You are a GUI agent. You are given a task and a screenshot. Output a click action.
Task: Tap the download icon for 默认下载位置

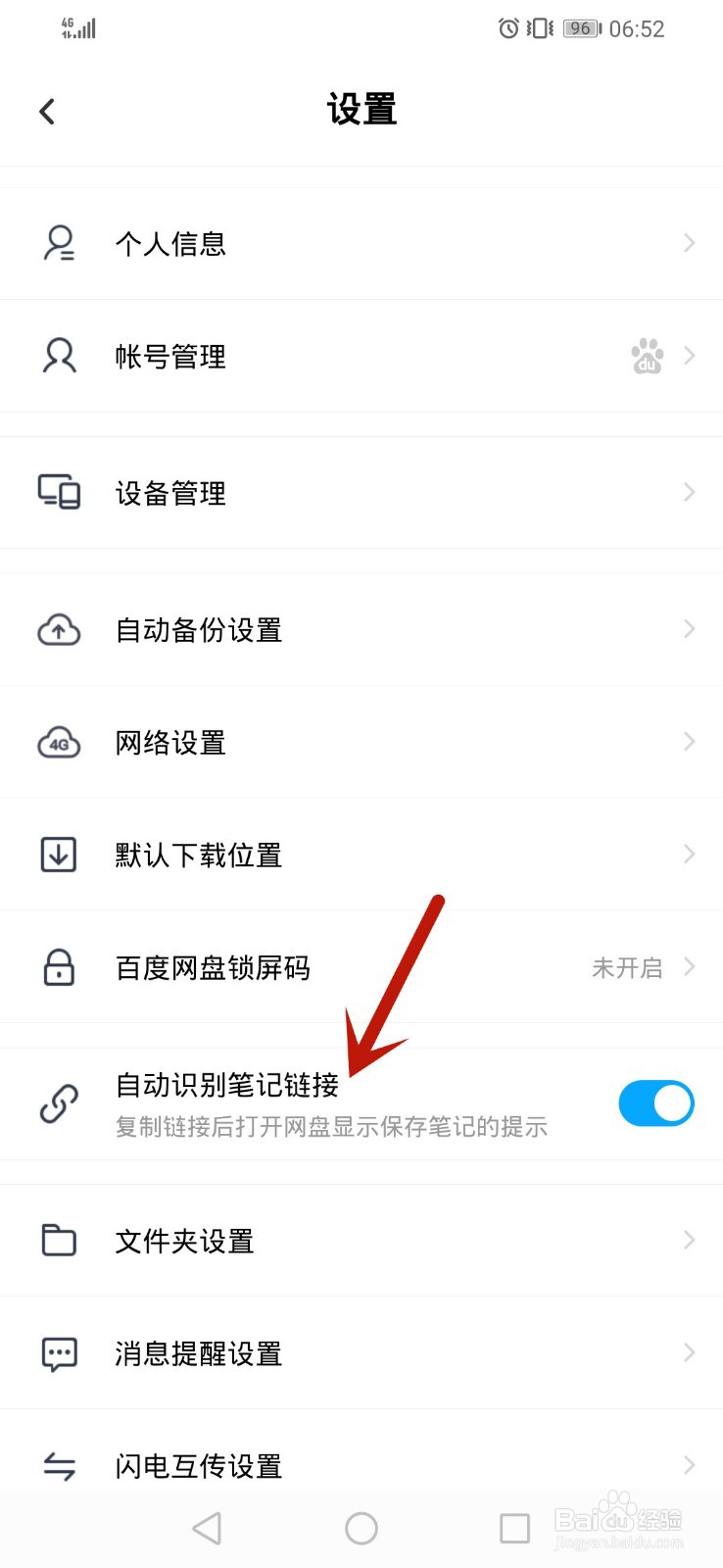[59, 855]
